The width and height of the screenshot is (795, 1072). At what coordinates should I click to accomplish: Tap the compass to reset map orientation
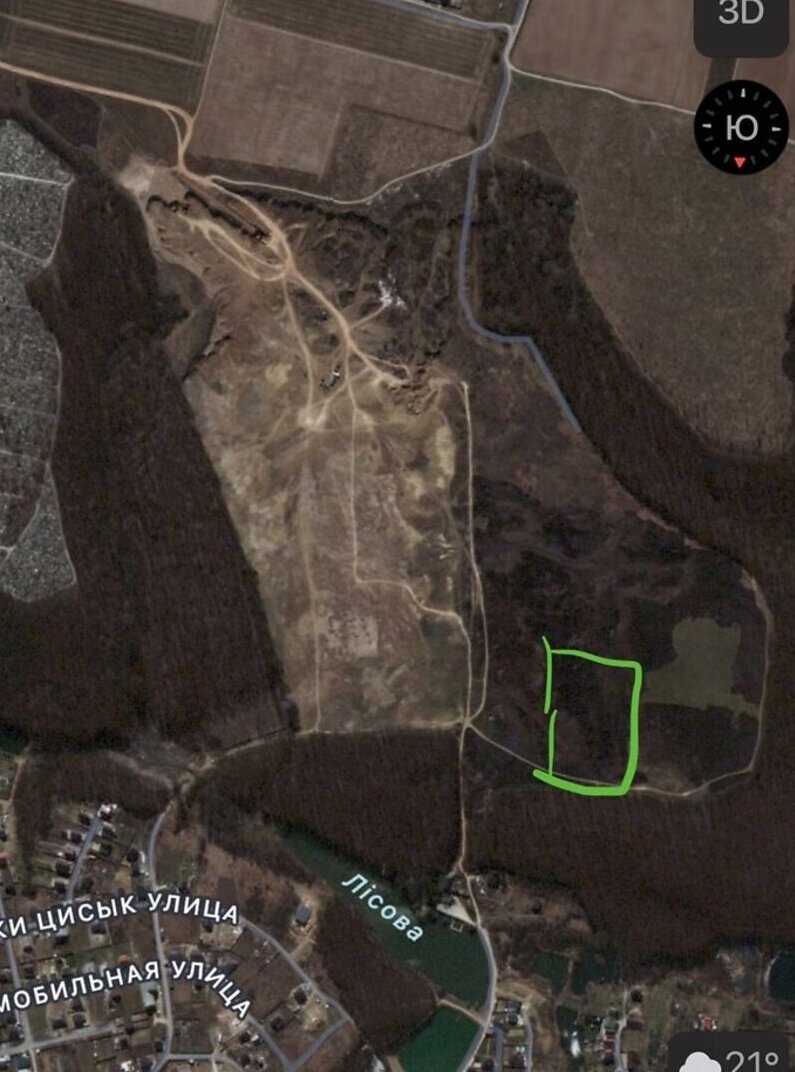coord(740,127)
